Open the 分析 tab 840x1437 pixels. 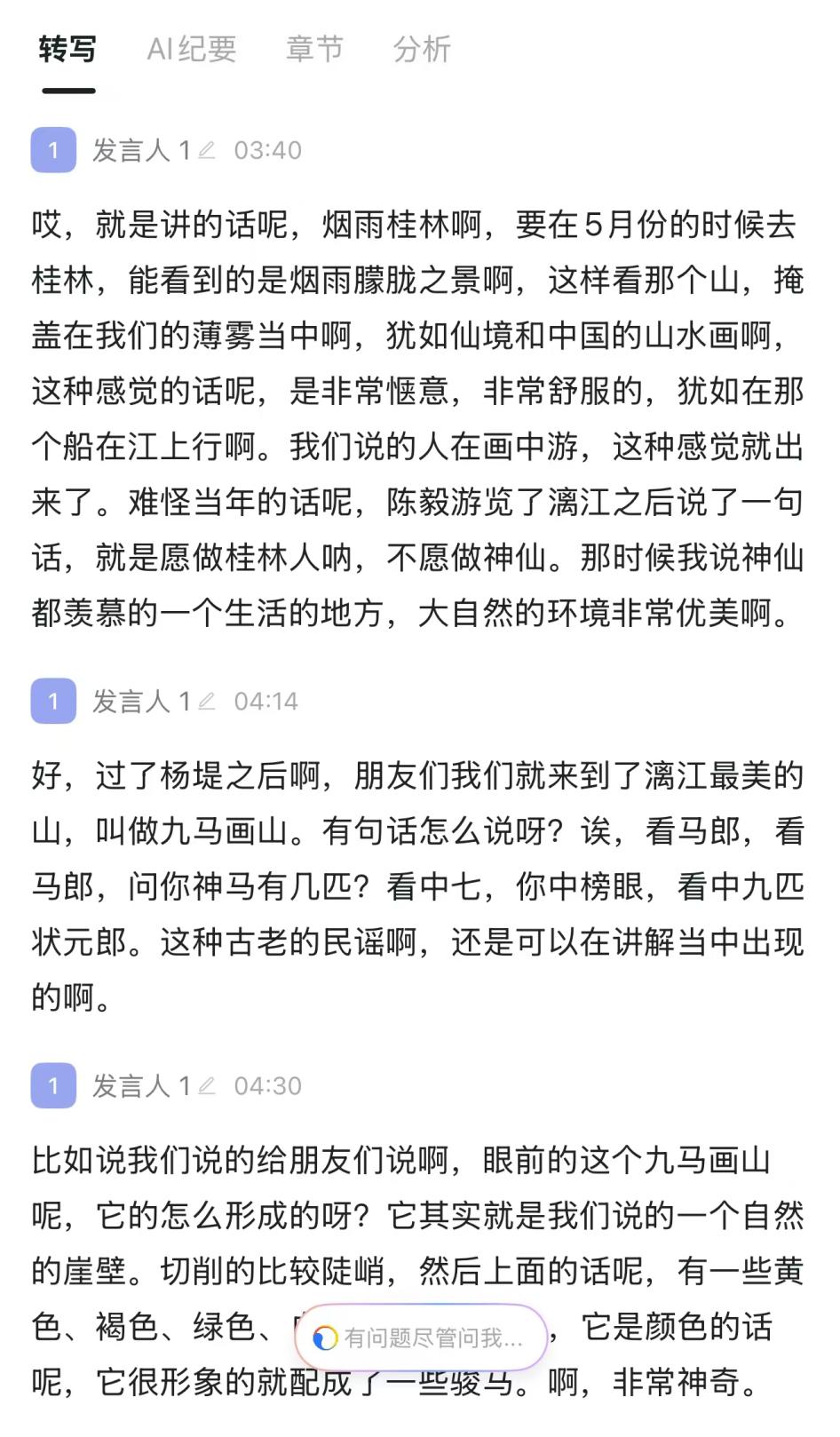422,49
